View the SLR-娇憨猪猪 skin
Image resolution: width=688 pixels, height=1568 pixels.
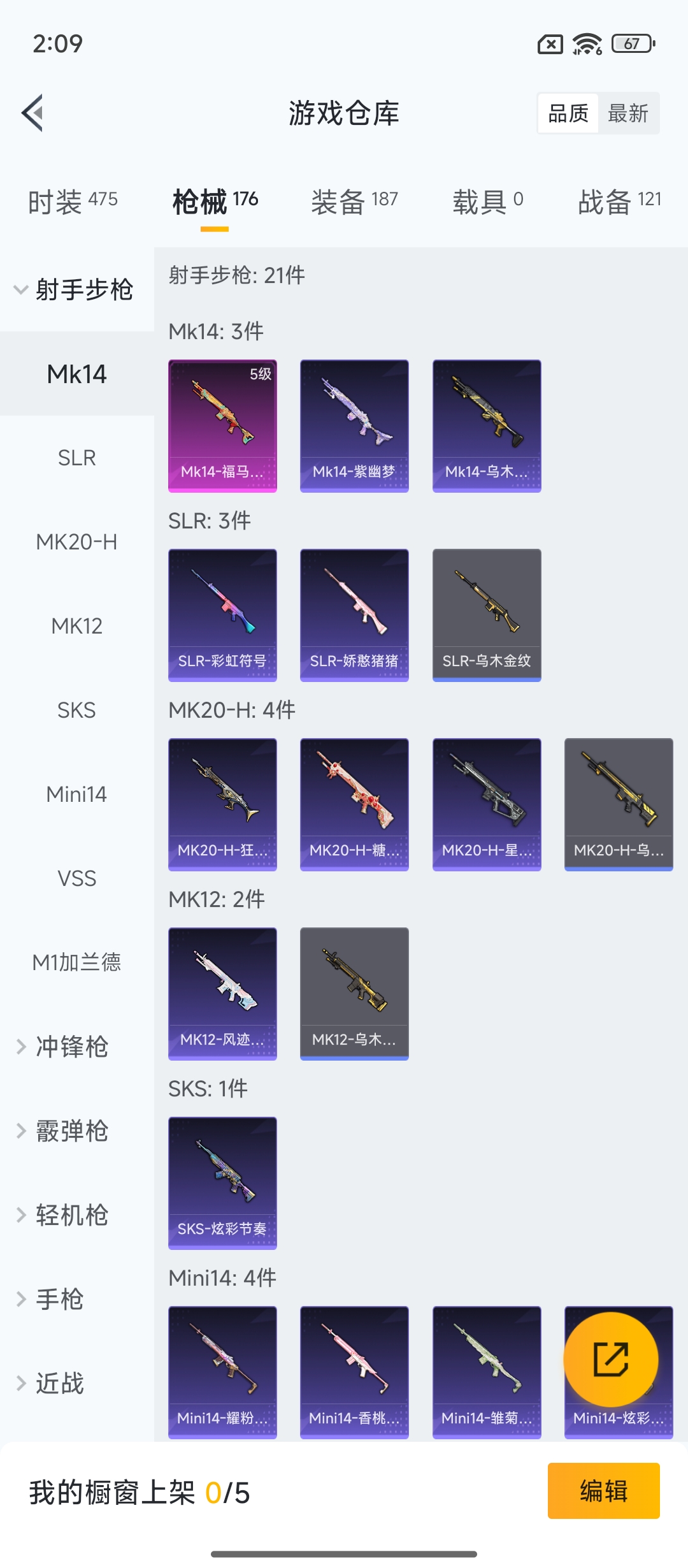coord(354,615)
